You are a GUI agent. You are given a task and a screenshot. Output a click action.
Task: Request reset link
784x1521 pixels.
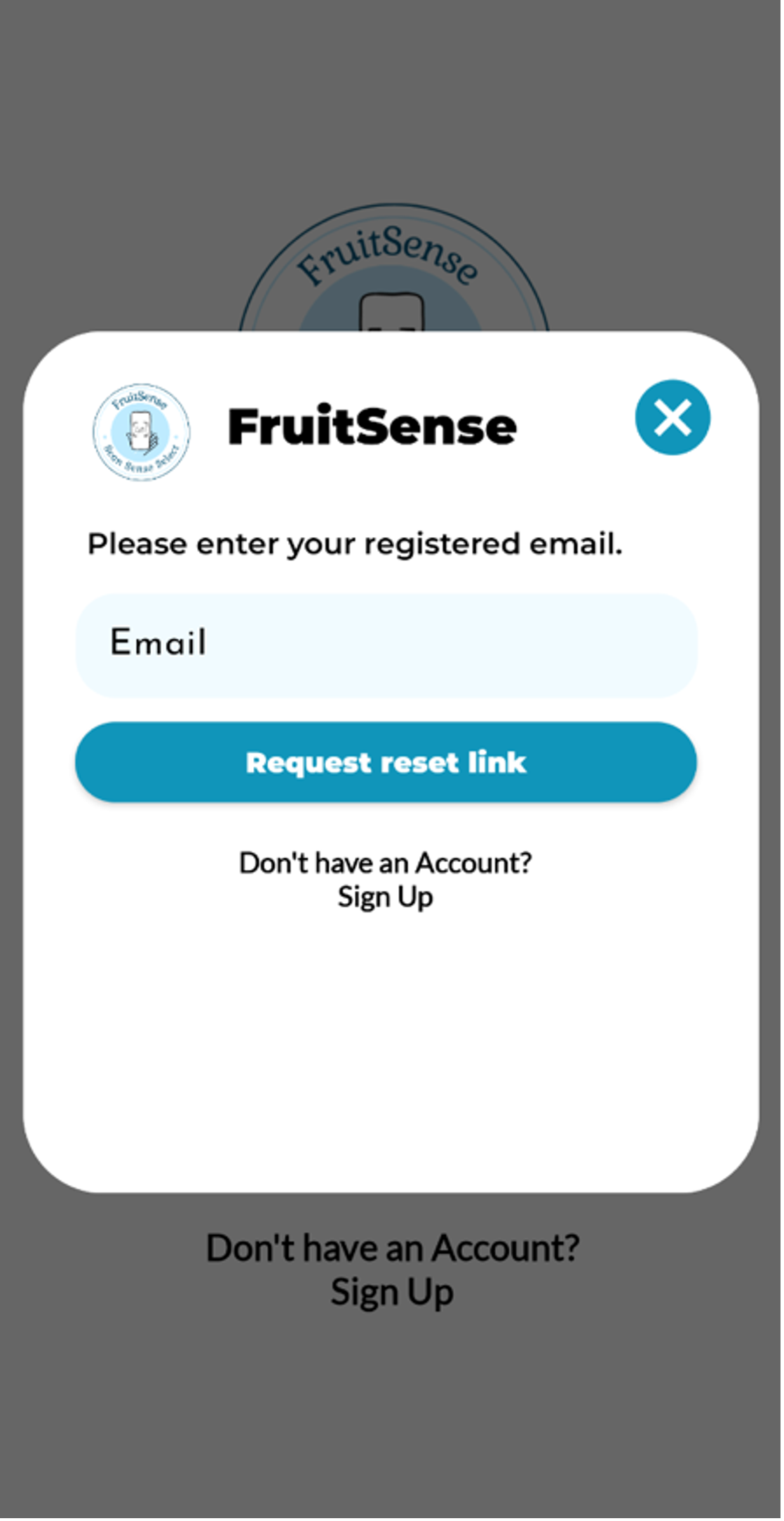point(386,762)
